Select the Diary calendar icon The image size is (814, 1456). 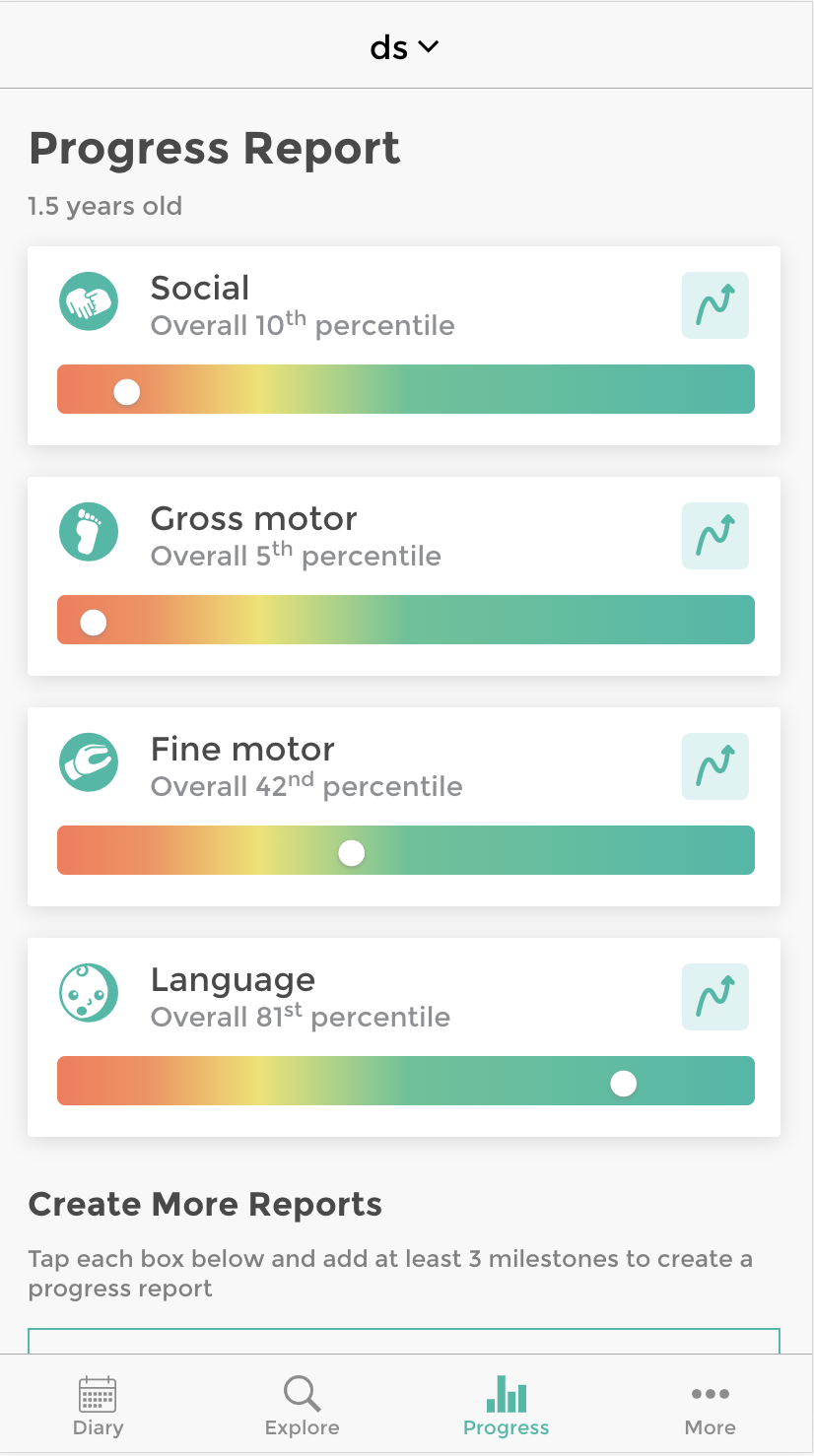pos(98,1394)
